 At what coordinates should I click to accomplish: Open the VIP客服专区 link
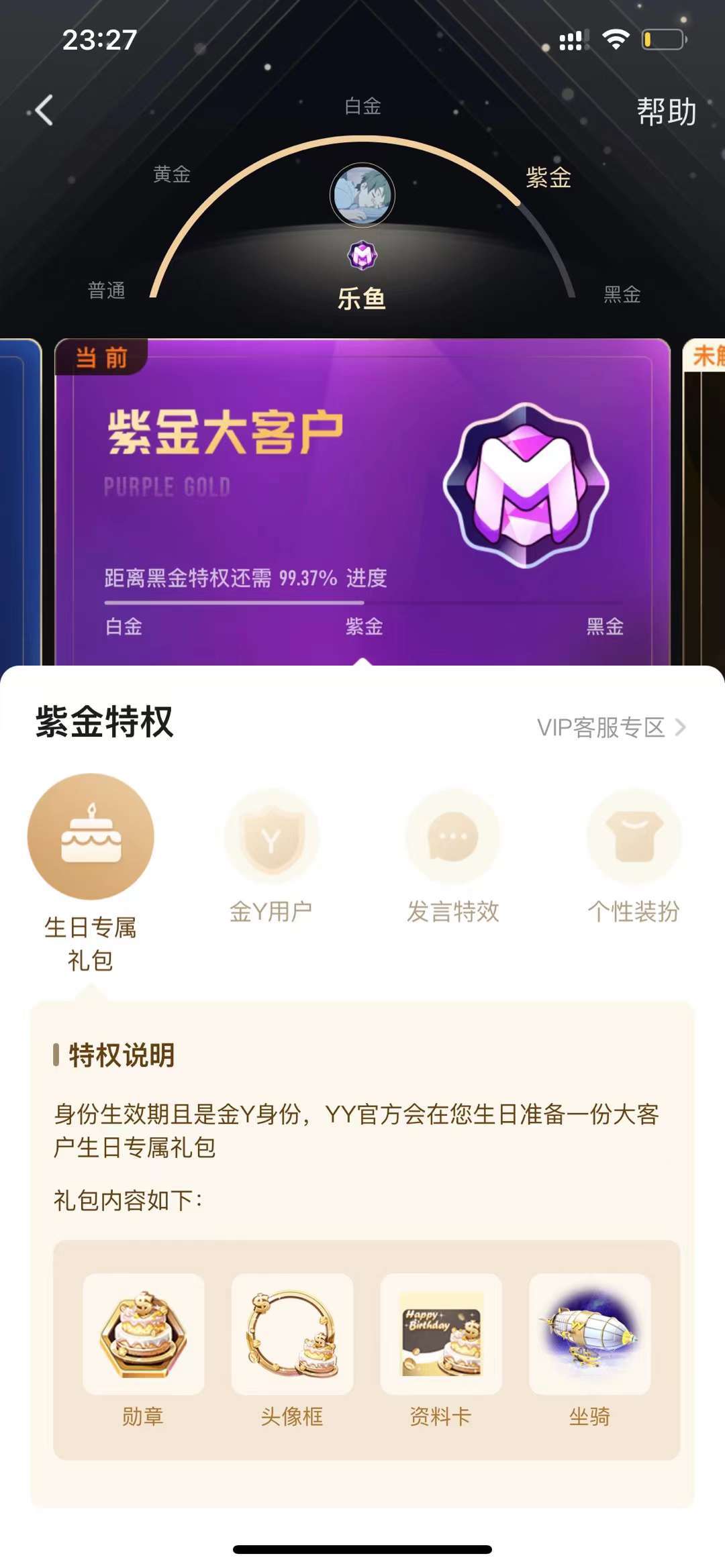pos(612,727)
